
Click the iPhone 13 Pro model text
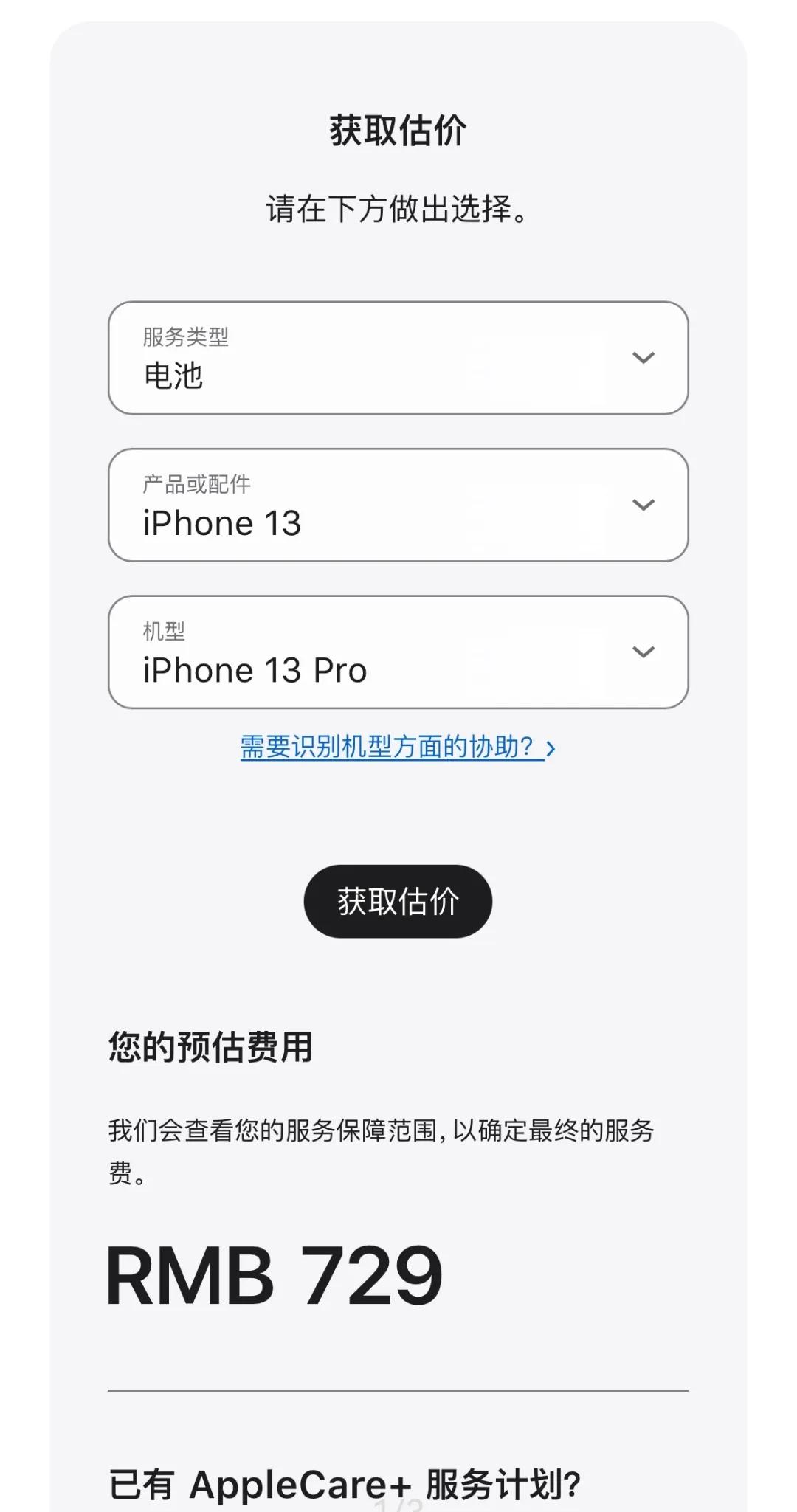(x=255, y=671)
